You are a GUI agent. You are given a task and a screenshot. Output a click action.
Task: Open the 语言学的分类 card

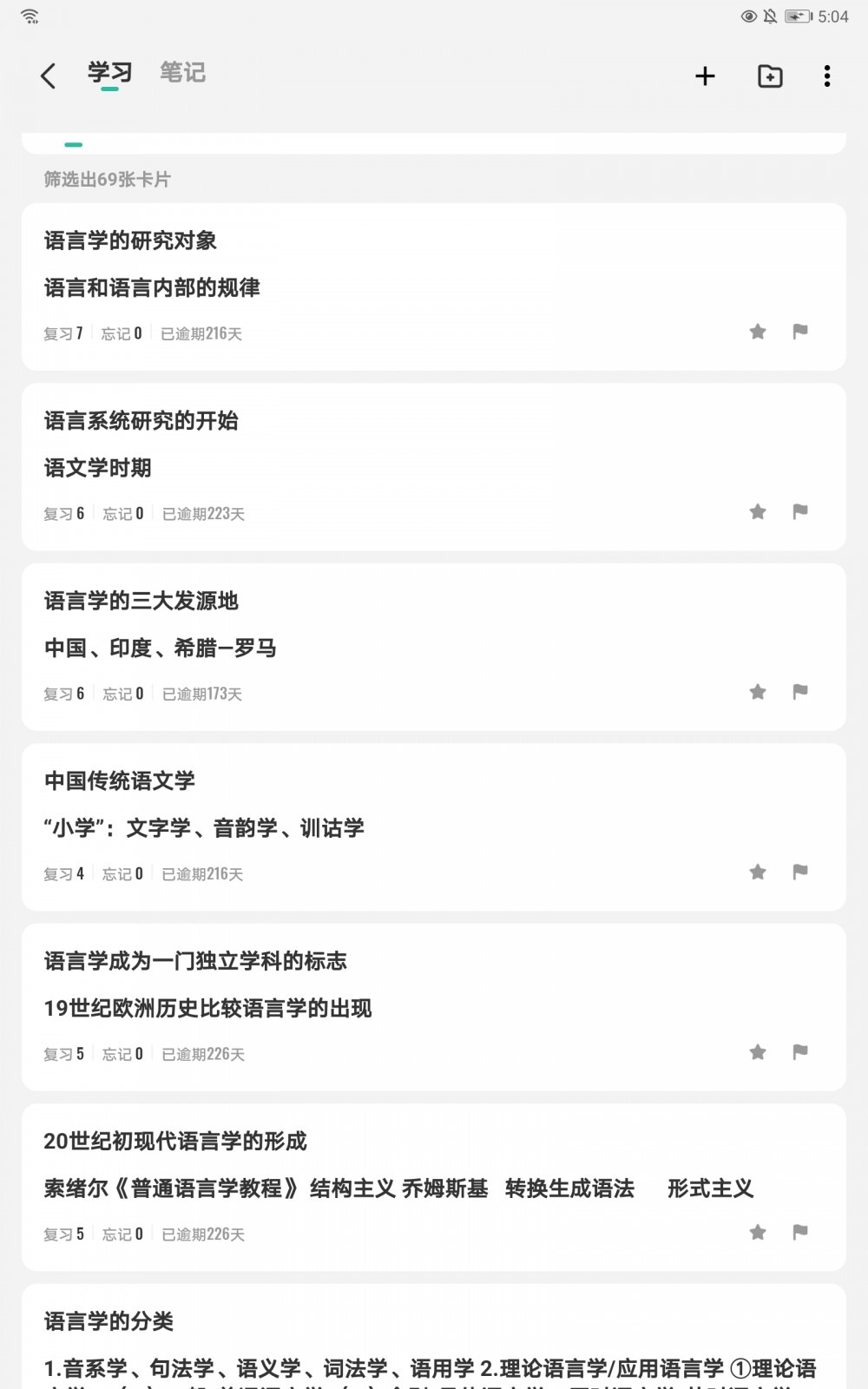(x=434, y=1337)
